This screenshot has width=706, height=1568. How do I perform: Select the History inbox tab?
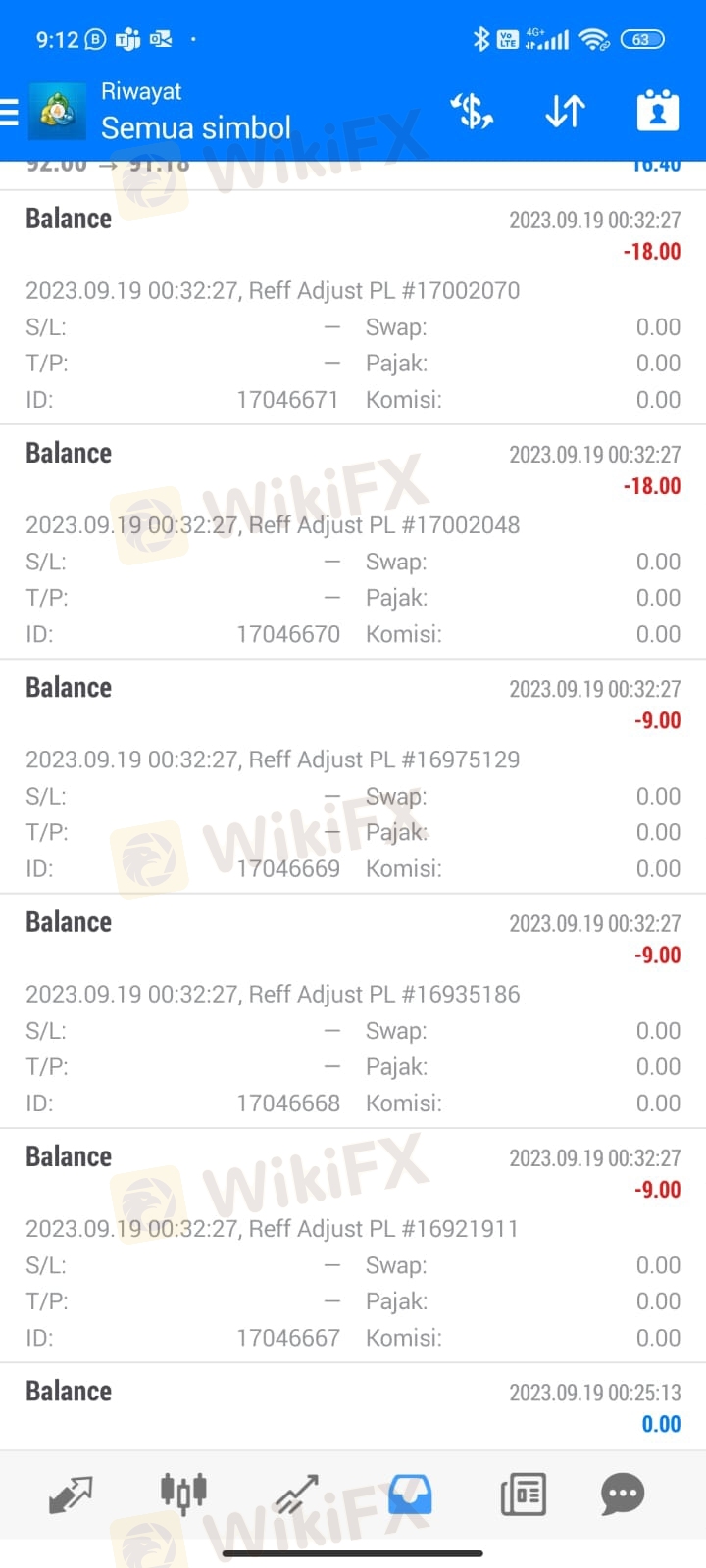point(410,1494)
